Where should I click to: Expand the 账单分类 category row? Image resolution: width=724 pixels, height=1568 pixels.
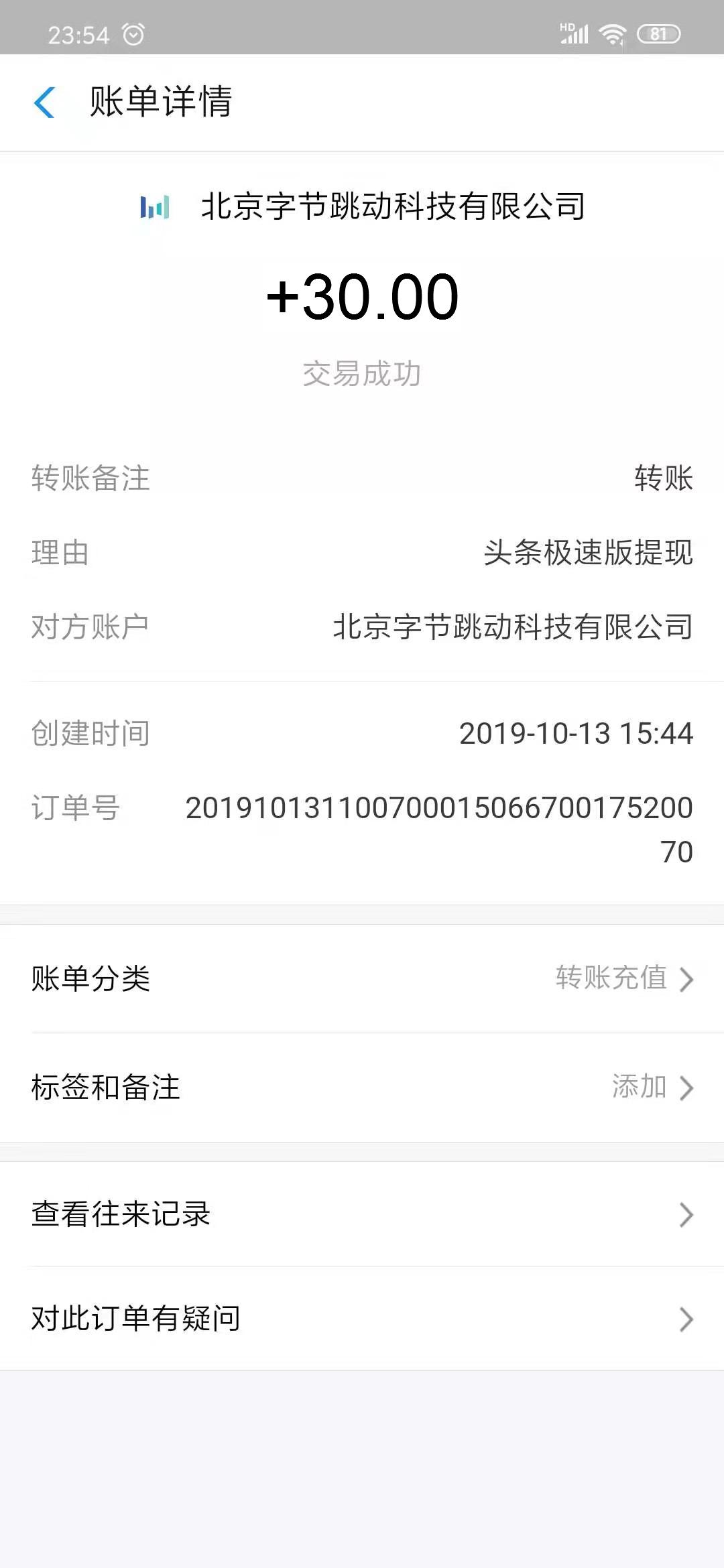tap(362, 980)
